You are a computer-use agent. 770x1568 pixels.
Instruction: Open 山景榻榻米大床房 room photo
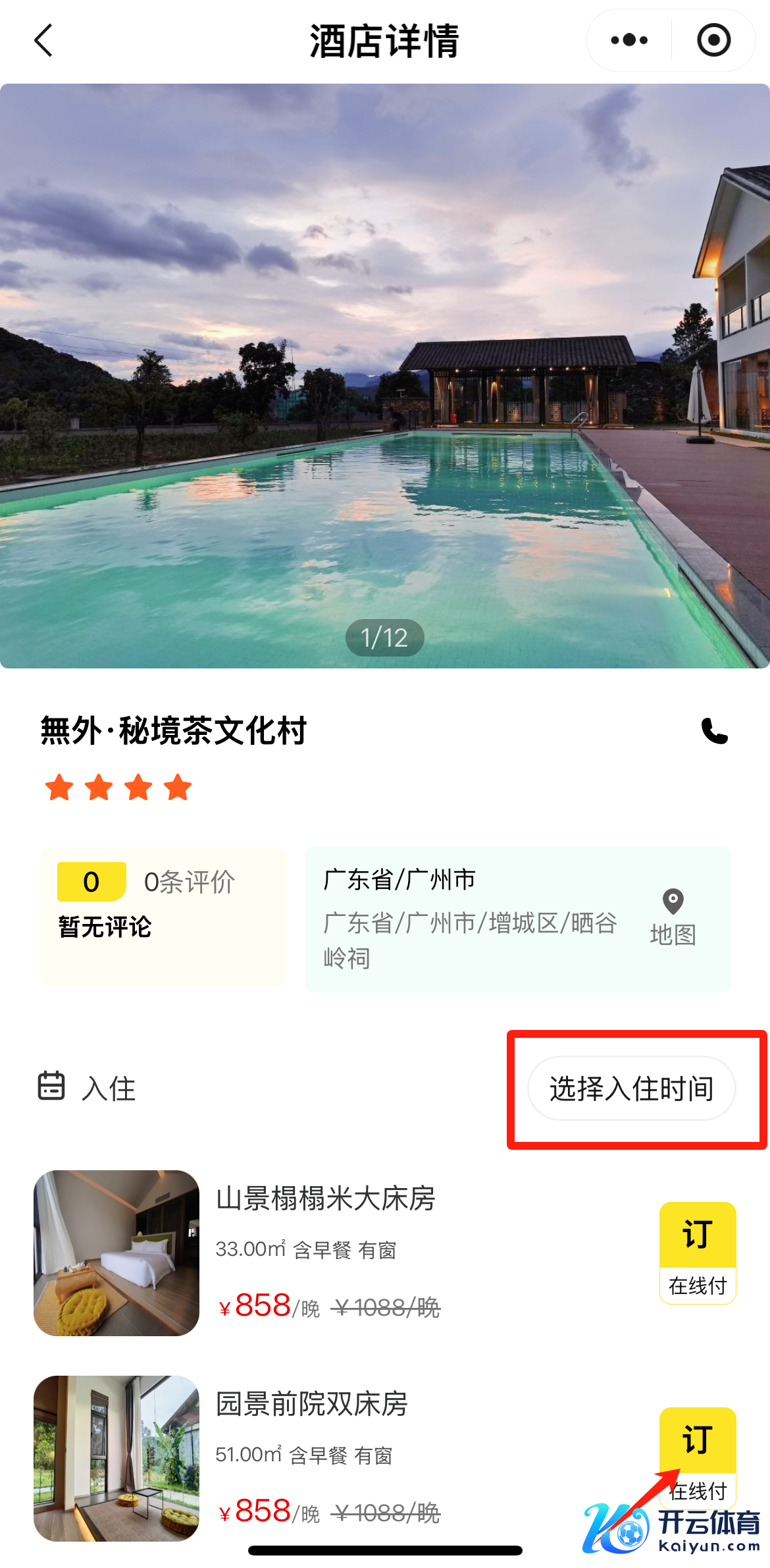pyautogui.click(x=116, y=1253)
